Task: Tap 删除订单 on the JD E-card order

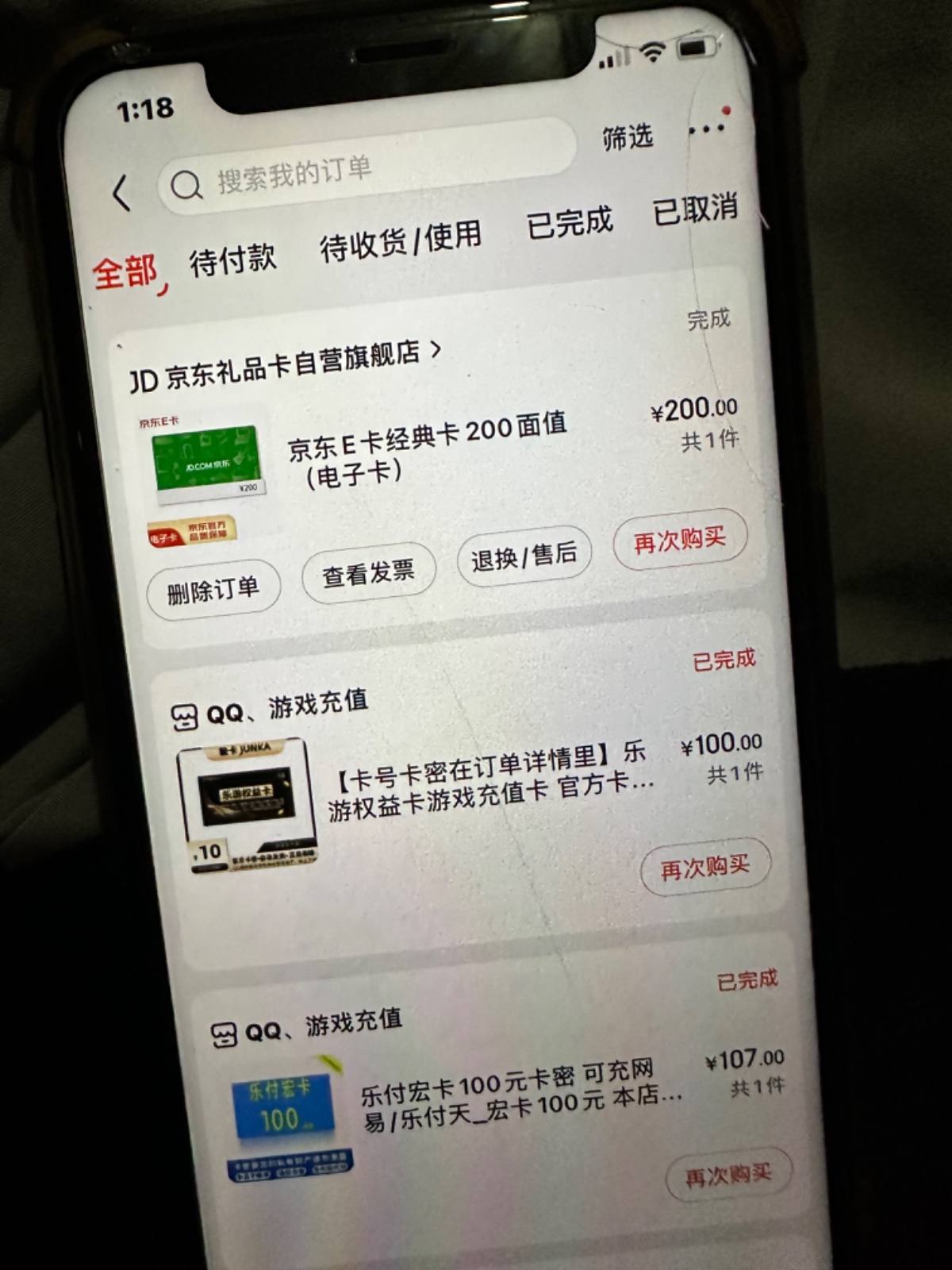Action: coord(213,589)
